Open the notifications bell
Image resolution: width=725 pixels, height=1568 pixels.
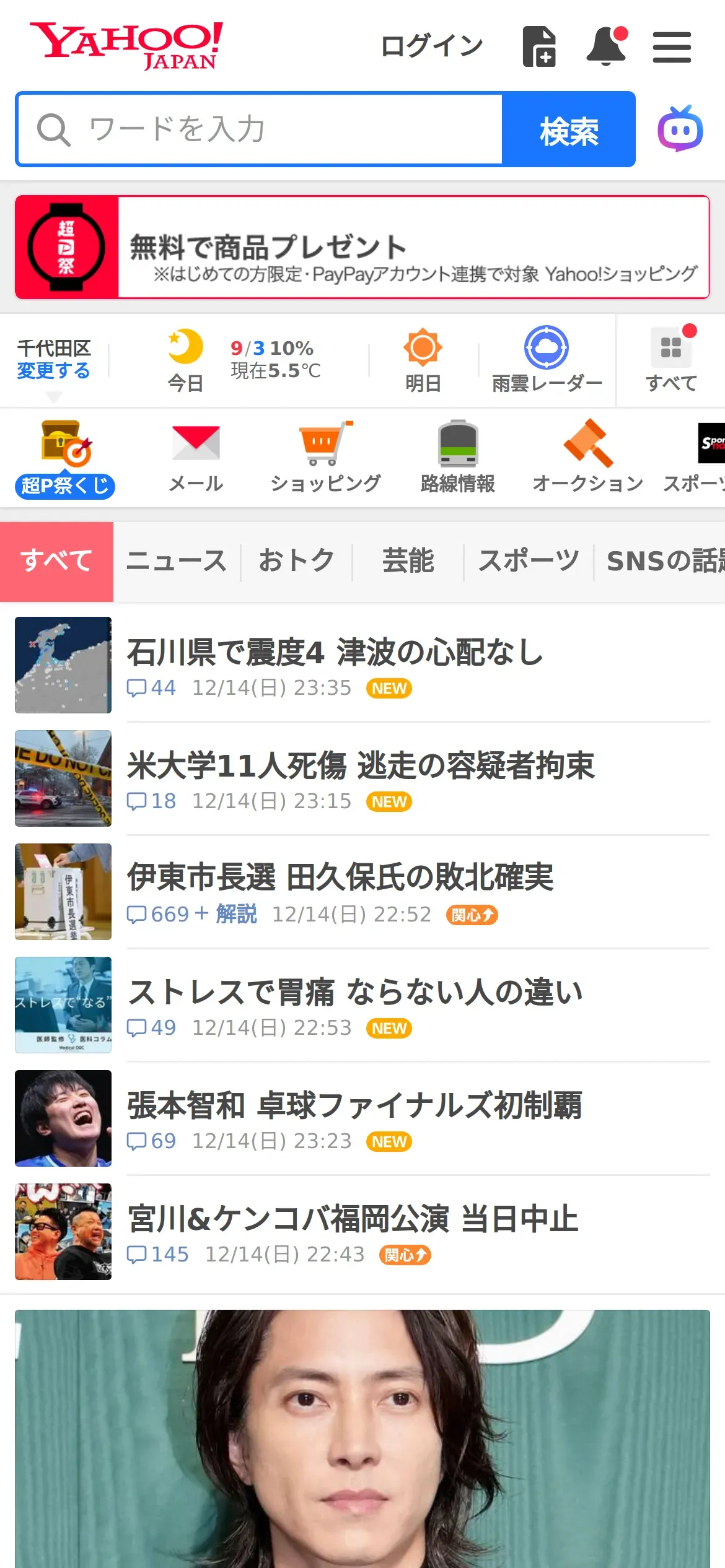606,46
